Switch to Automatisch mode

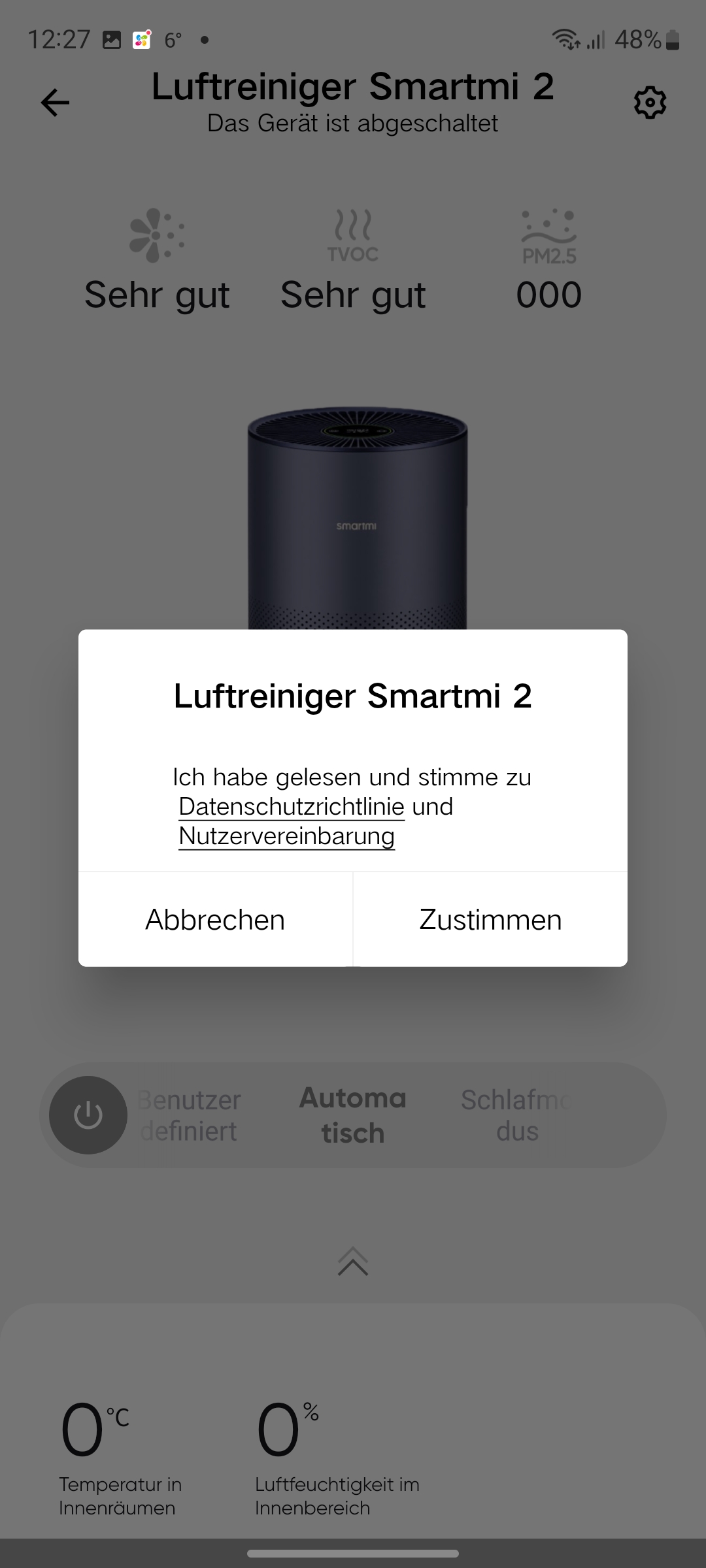click(x=353, y=1115)
